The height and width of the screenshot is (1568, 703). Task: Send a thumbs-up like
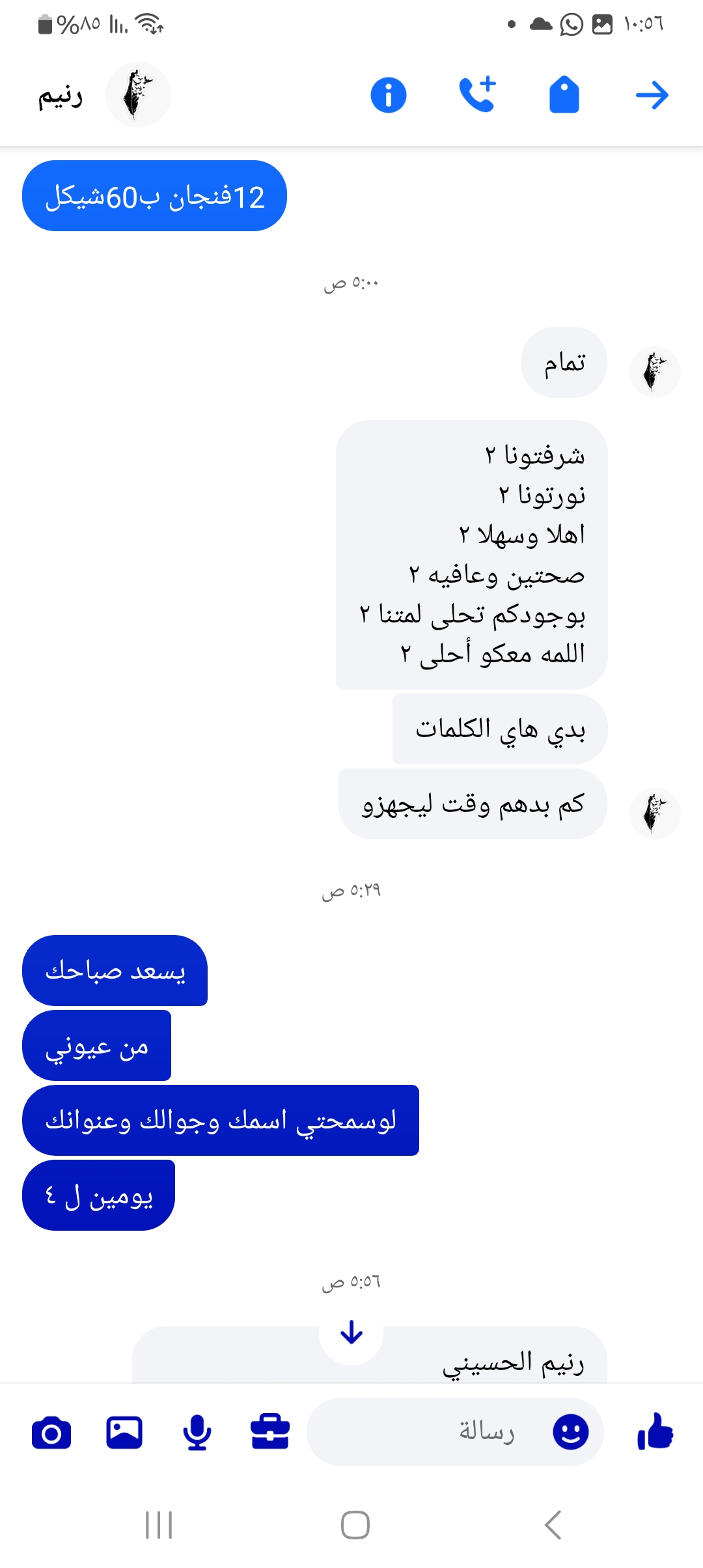tap(655, 1432)
